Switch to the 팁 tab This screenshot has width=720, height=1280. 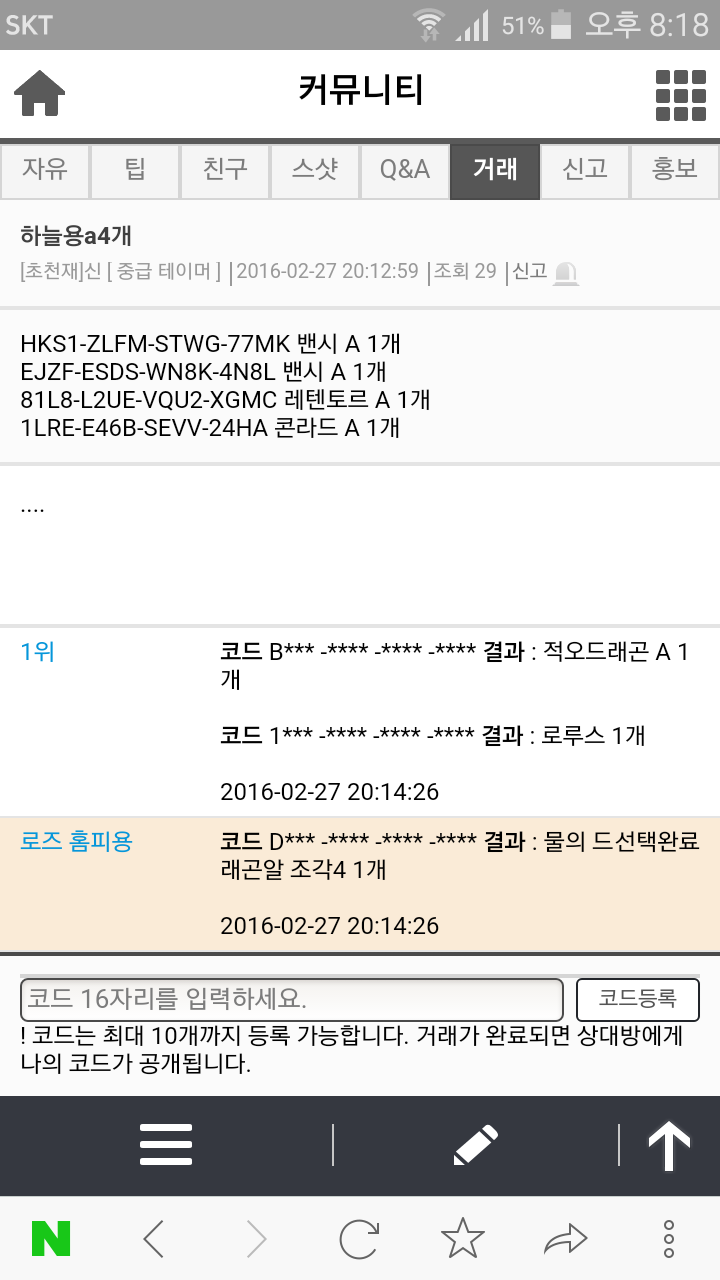[135, 170]
